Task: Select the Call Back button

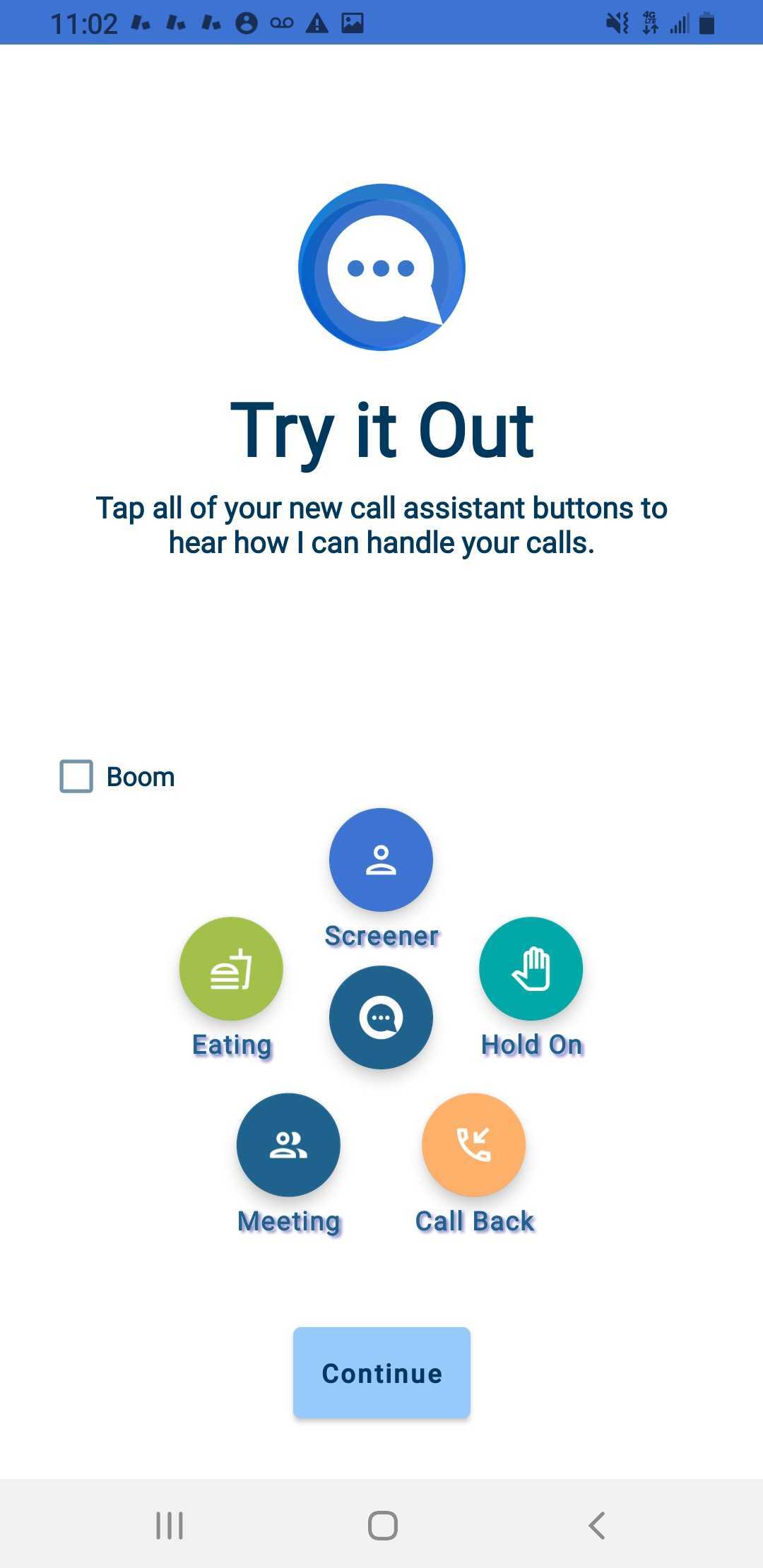Action: (473, 1145)
